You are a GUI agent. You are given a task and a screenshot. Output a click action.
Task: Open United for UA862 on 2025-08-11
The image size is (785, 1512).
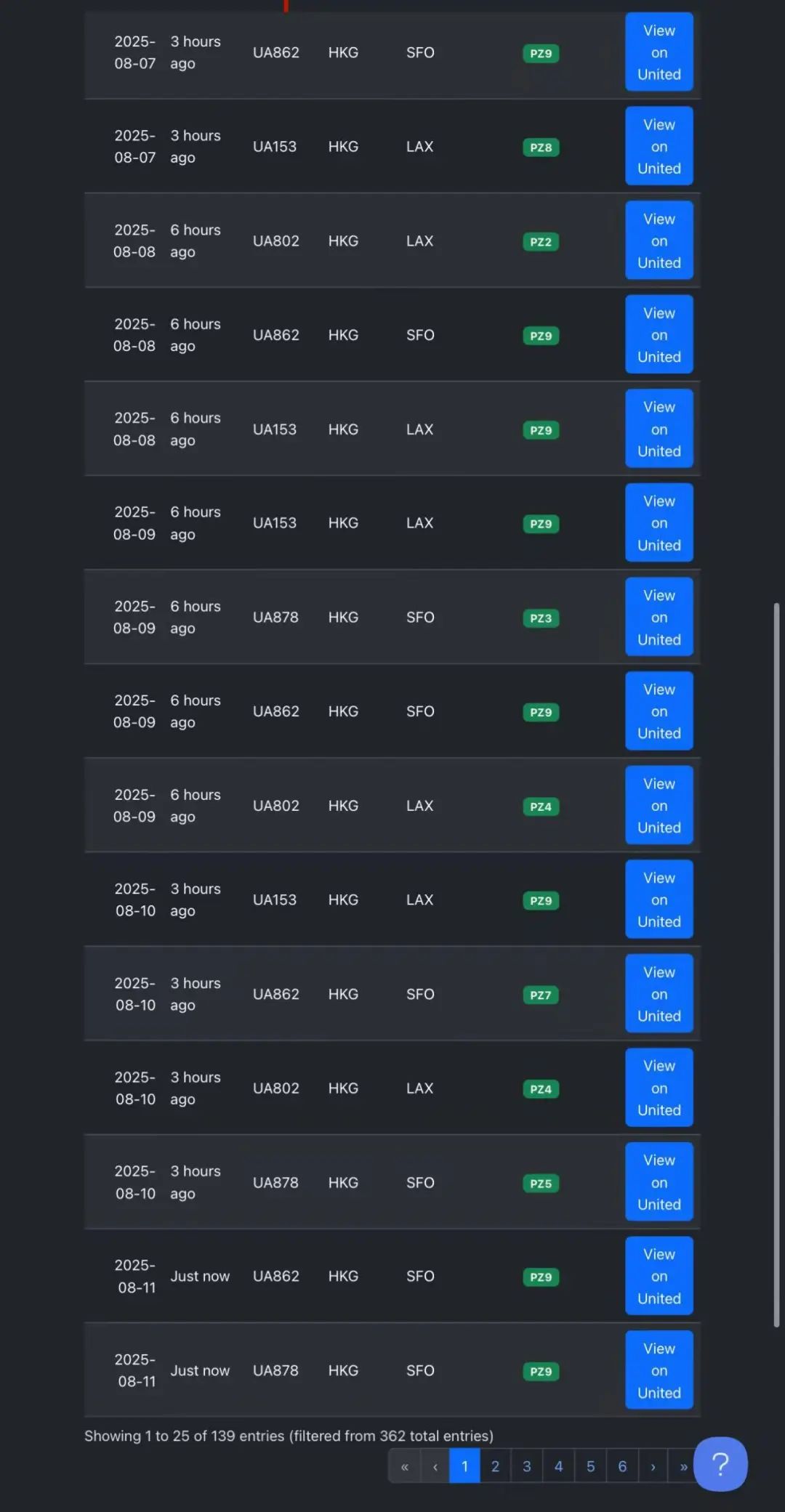pyautogui.click(x=659, y=1276)
